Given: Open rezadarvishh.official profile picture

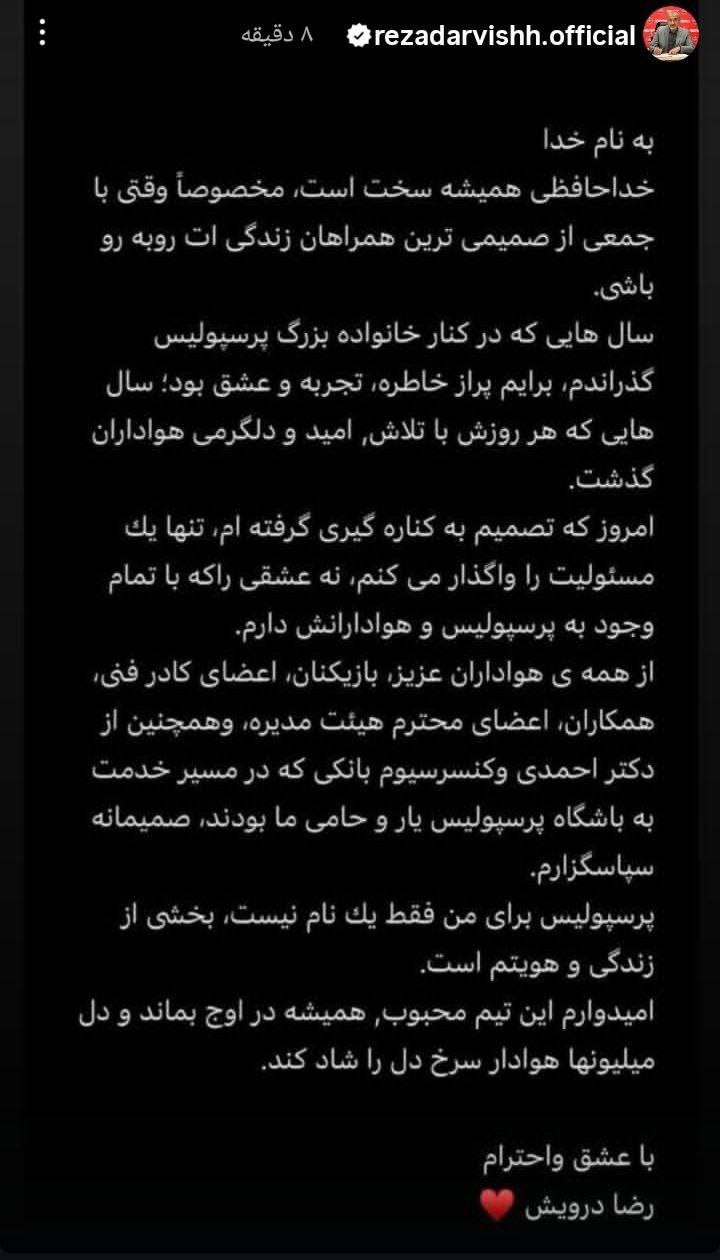Looking at the screenshot, I should point(672,34).
